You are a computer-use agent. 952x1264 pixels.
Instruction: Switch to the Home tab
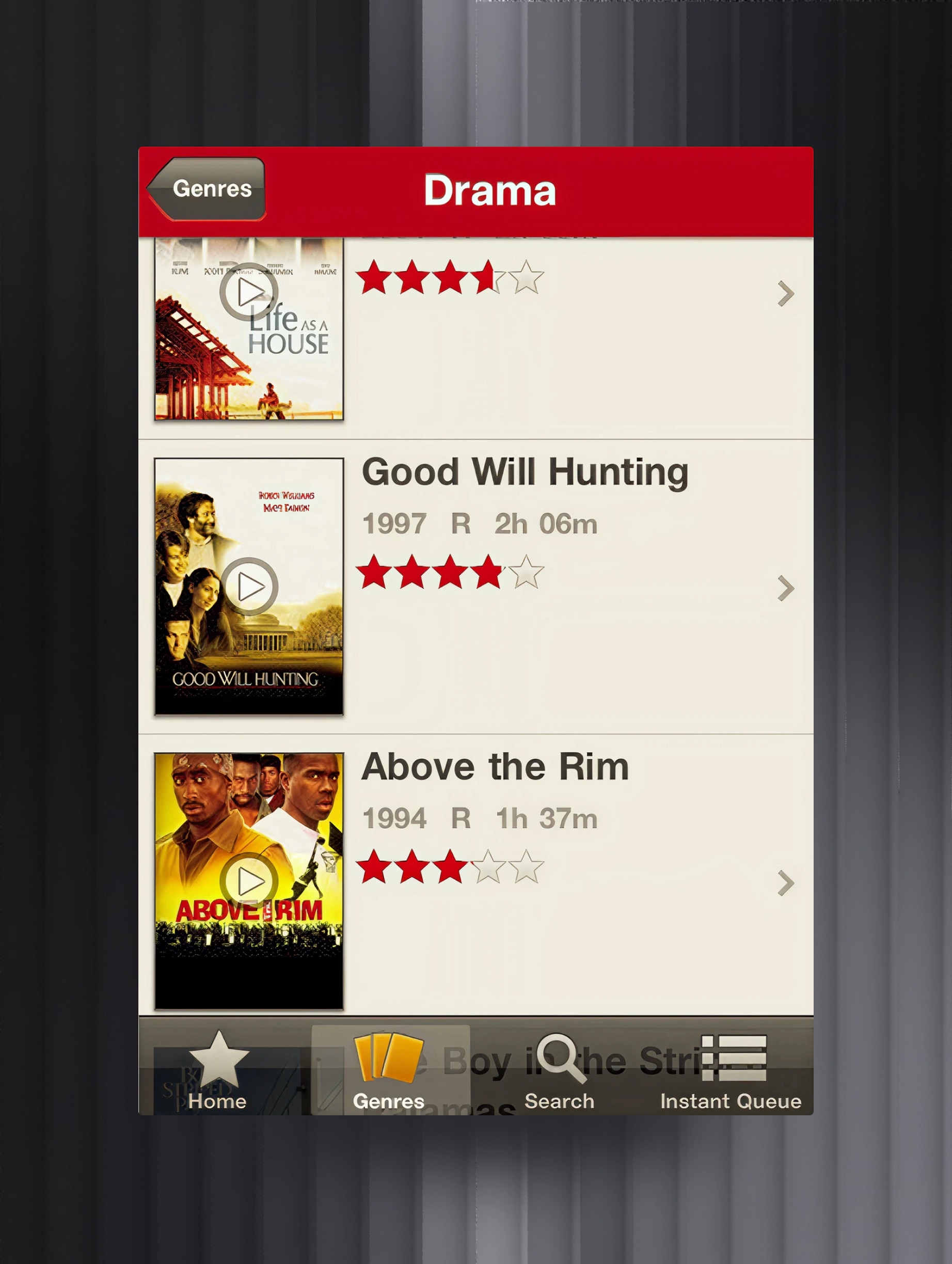pyautogui.click(x=218, y=1071)
